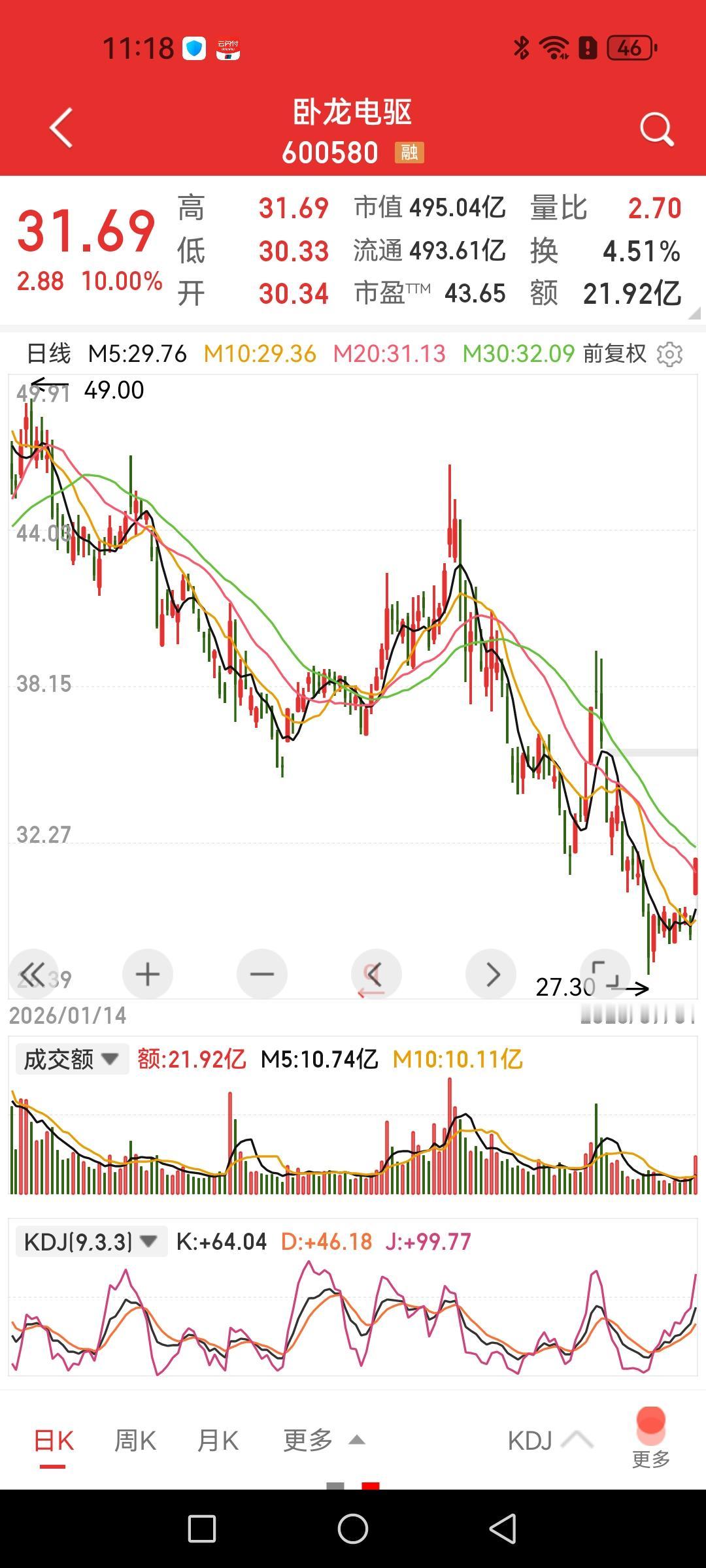
Task: Move chart one candle right
Action: point(491,974)
